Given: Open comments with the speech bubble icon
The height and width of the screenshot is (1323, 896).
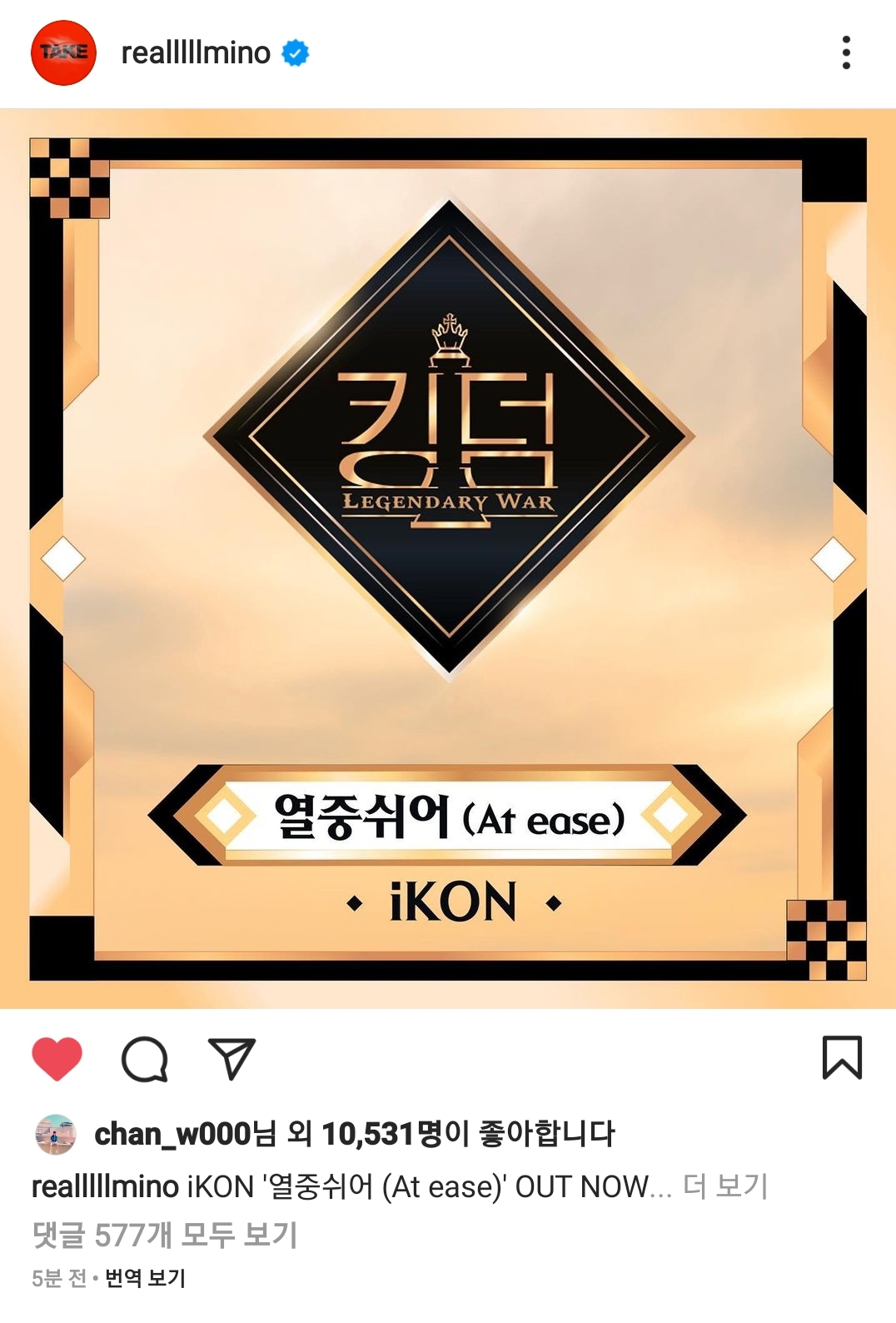Looking at the screenshot, I should 145,1058.
